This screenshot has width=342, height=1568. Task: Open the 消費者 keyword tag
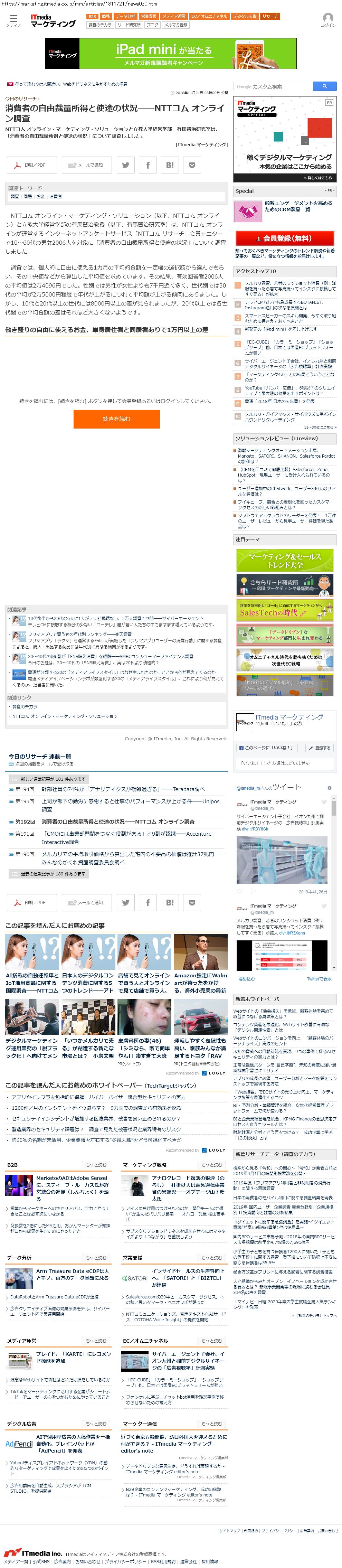click(x=55, y=197)
